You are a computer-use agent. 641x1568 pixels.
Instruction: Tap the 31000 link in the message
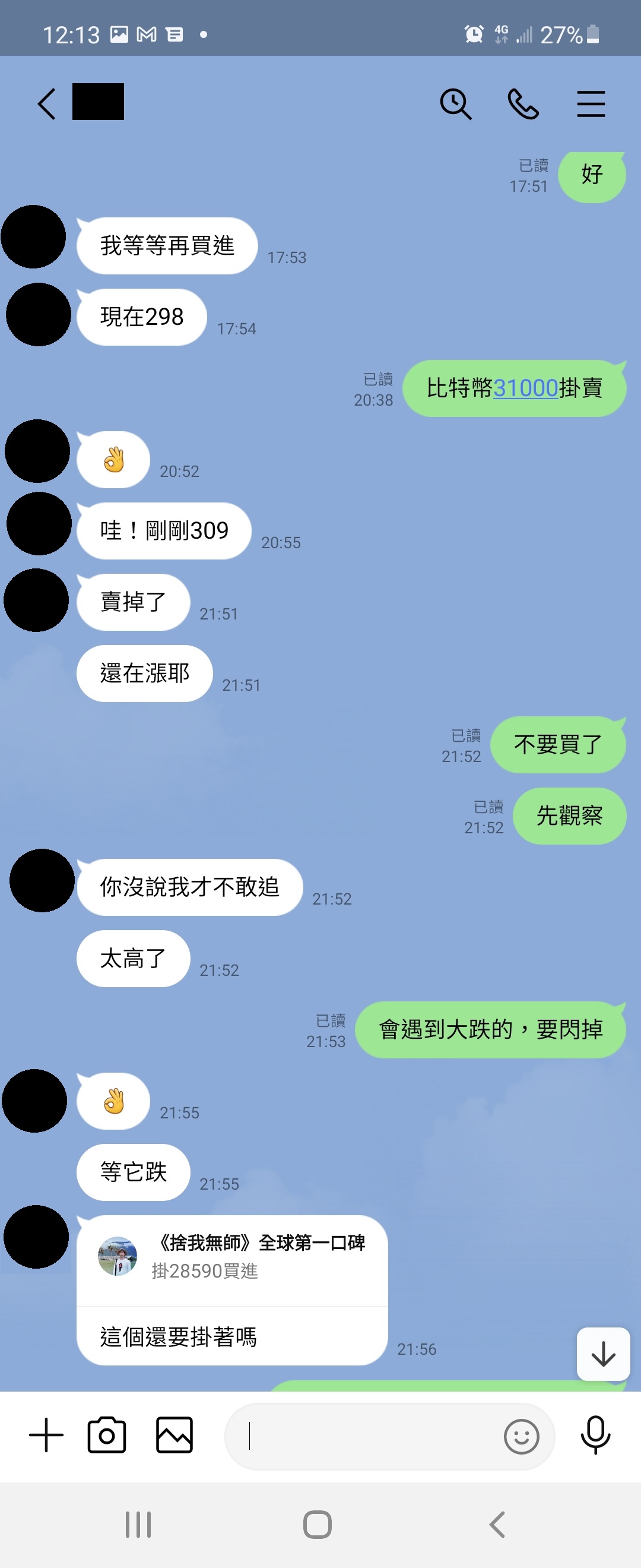(x=525, y=388)
